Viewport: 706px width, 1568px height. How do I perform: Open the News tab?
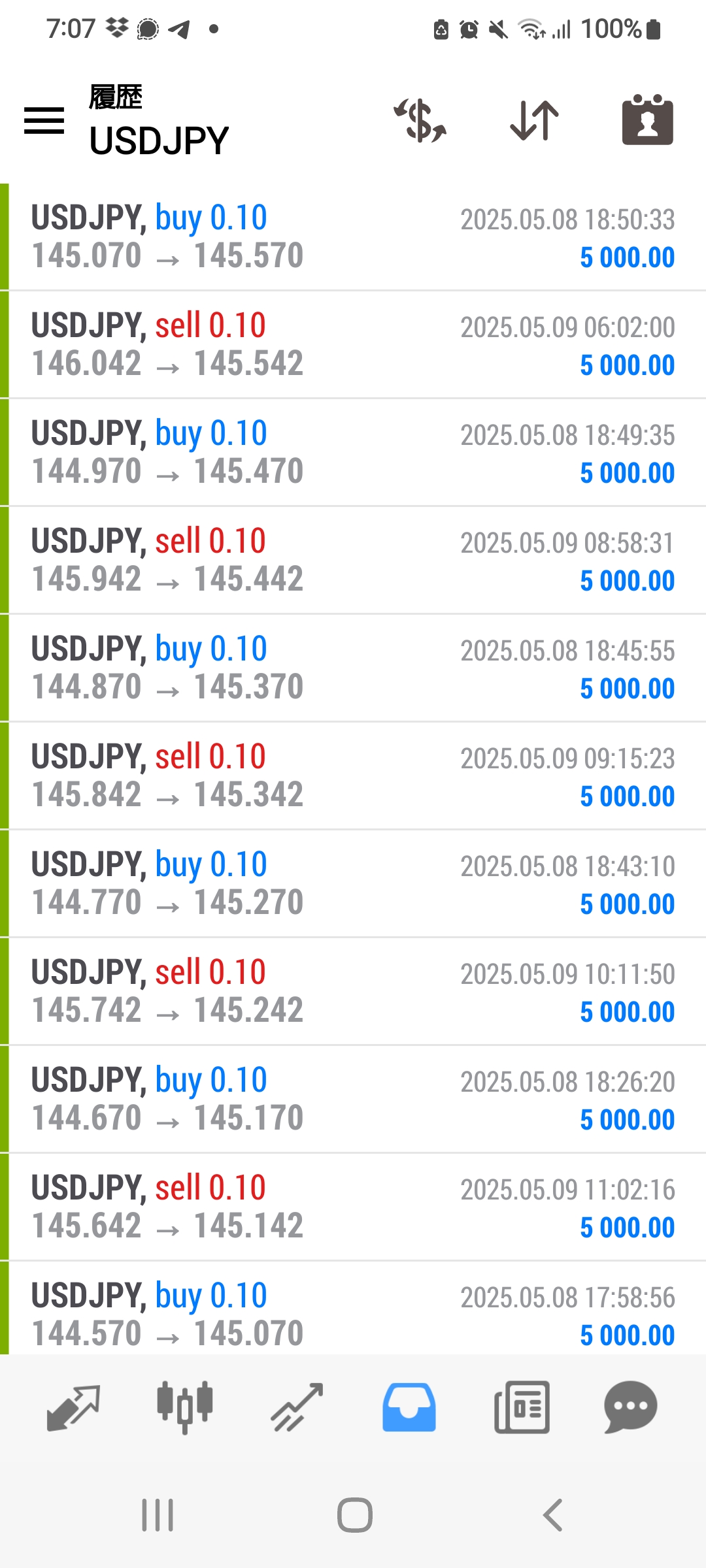click(522, 1408)
